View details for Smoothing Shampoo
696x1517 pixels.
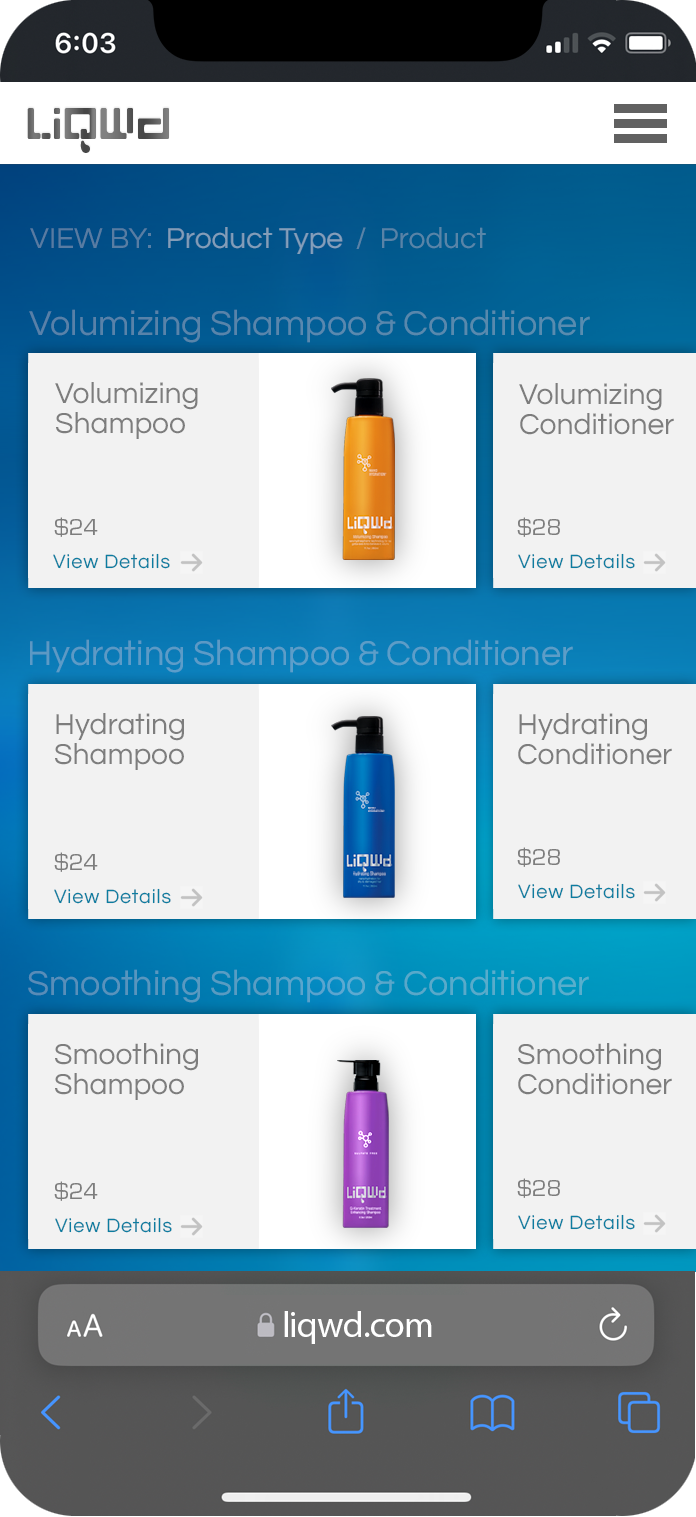click(128, 1226)
